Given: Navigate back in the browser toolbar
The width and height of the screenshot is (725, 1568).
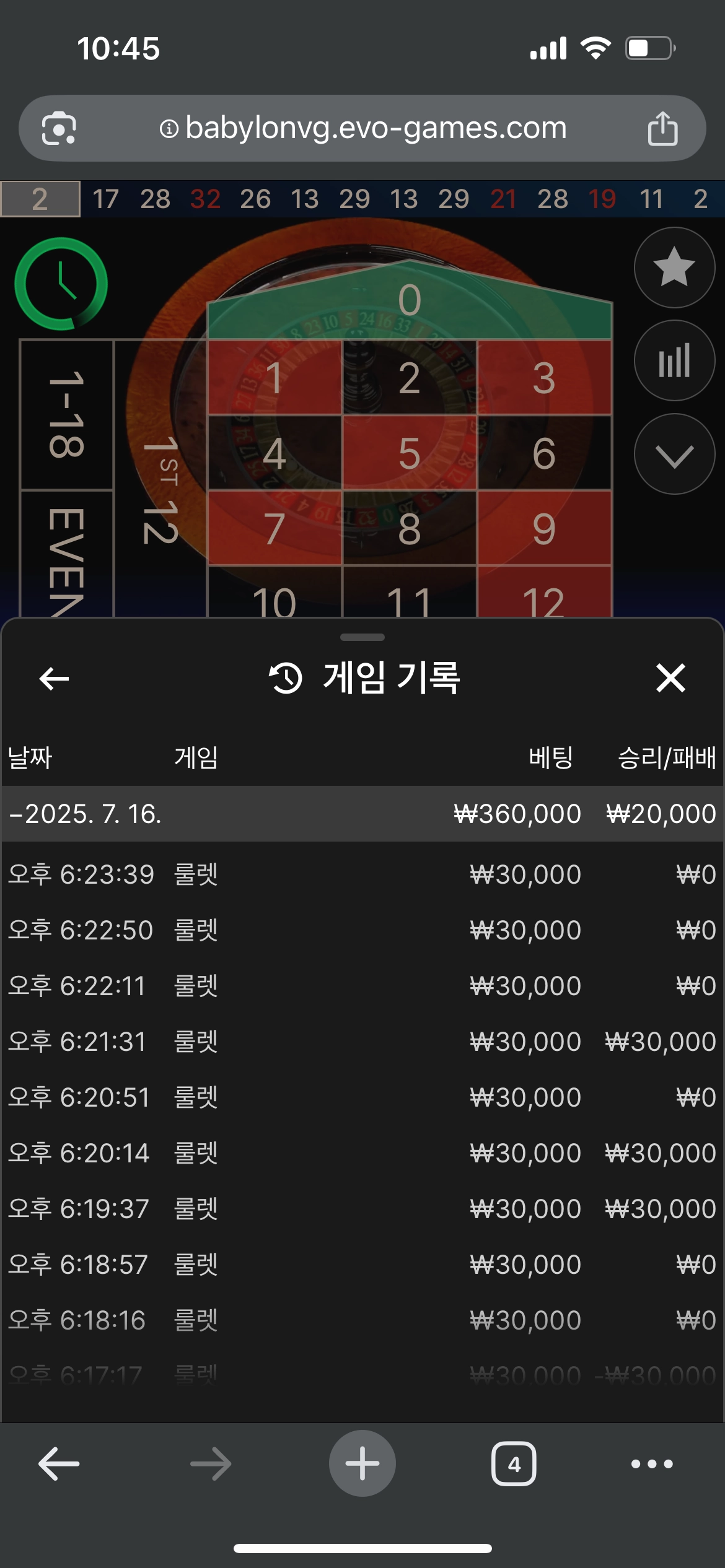Looking at the screenshot, I should point(59,1464).
